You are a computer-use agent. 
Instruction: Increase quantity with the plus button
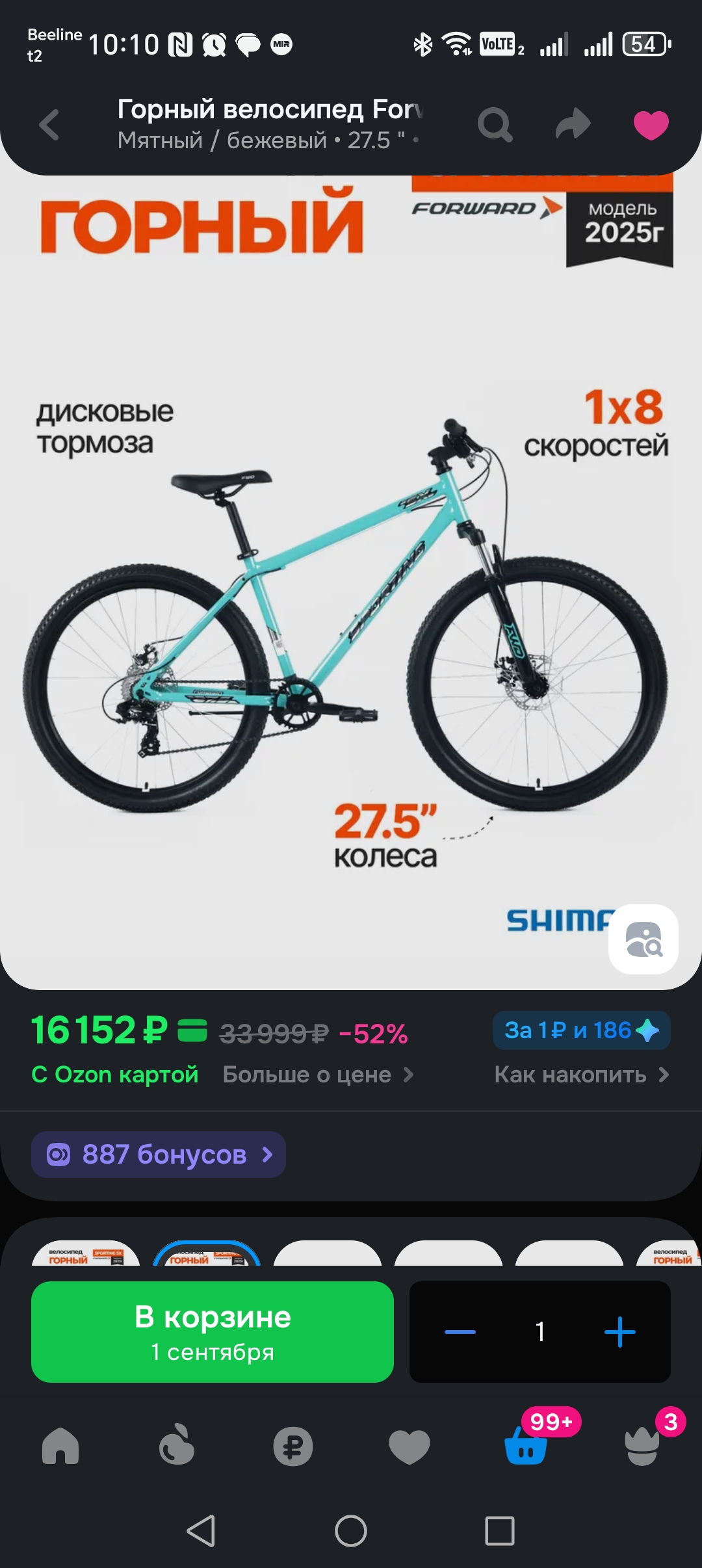tap(619, 1332)
